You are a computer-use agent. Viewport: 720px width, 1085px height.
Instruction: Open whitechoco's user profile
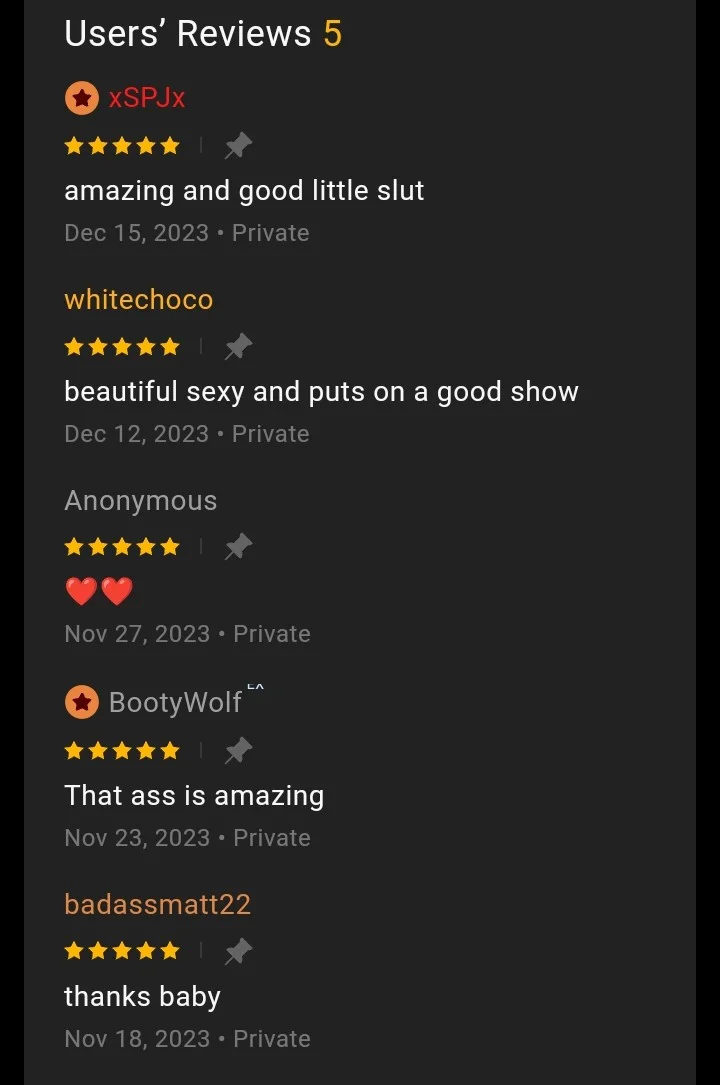(138, 299)
